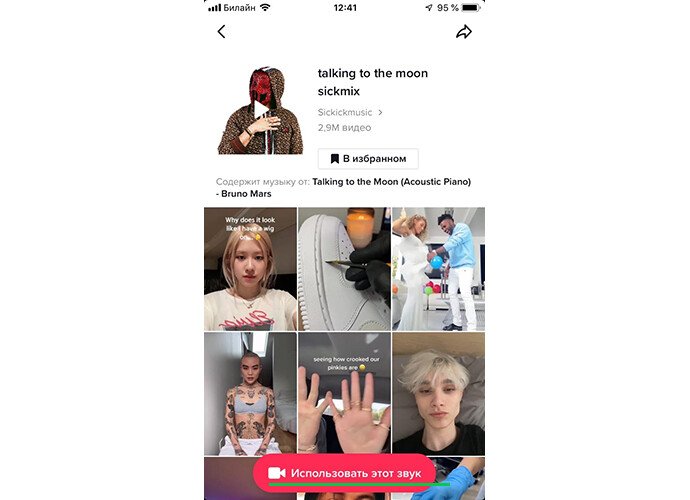Tap «Использовать этот звук» button
The height and width of the screenshot is (500, 690).
[x=344, y=472]
